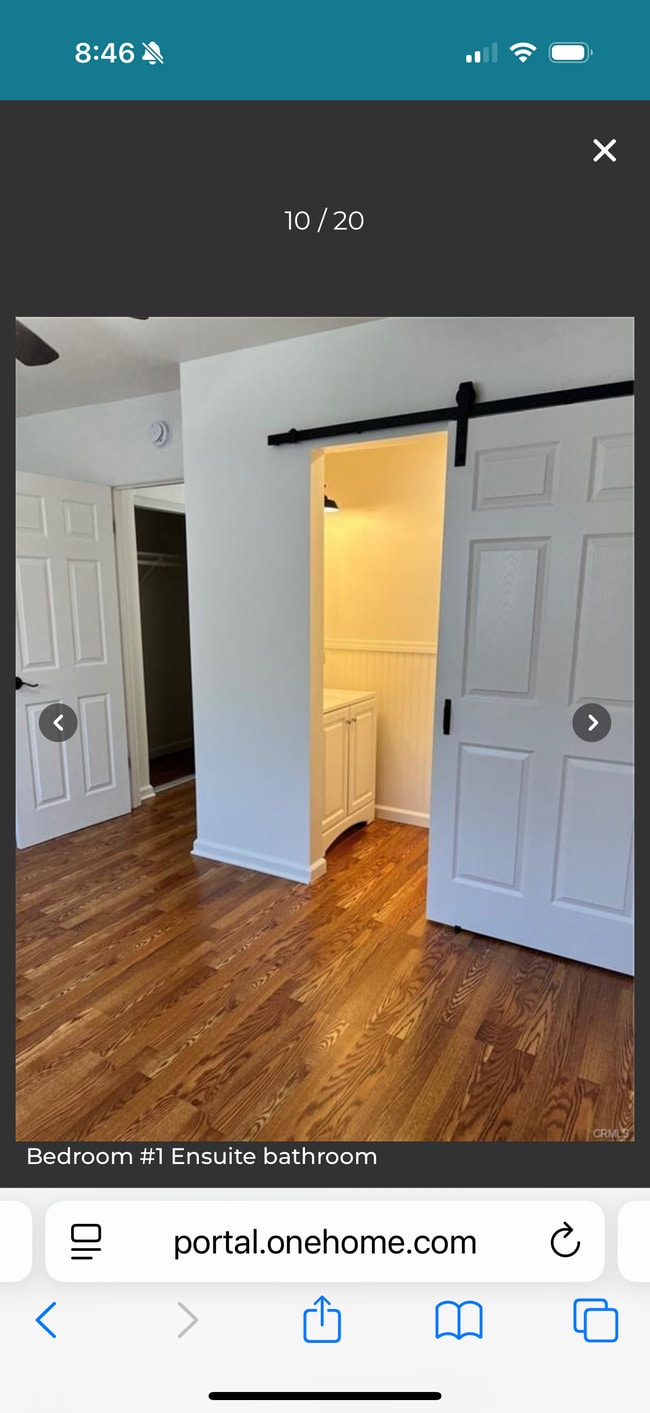Open the Safari page settings menu

tap(86, 1242)
